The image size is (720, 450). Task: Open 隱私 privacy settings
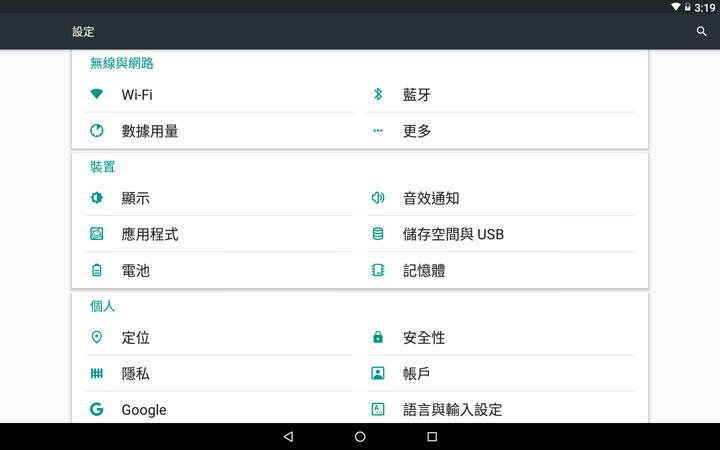tap(136, 374)
